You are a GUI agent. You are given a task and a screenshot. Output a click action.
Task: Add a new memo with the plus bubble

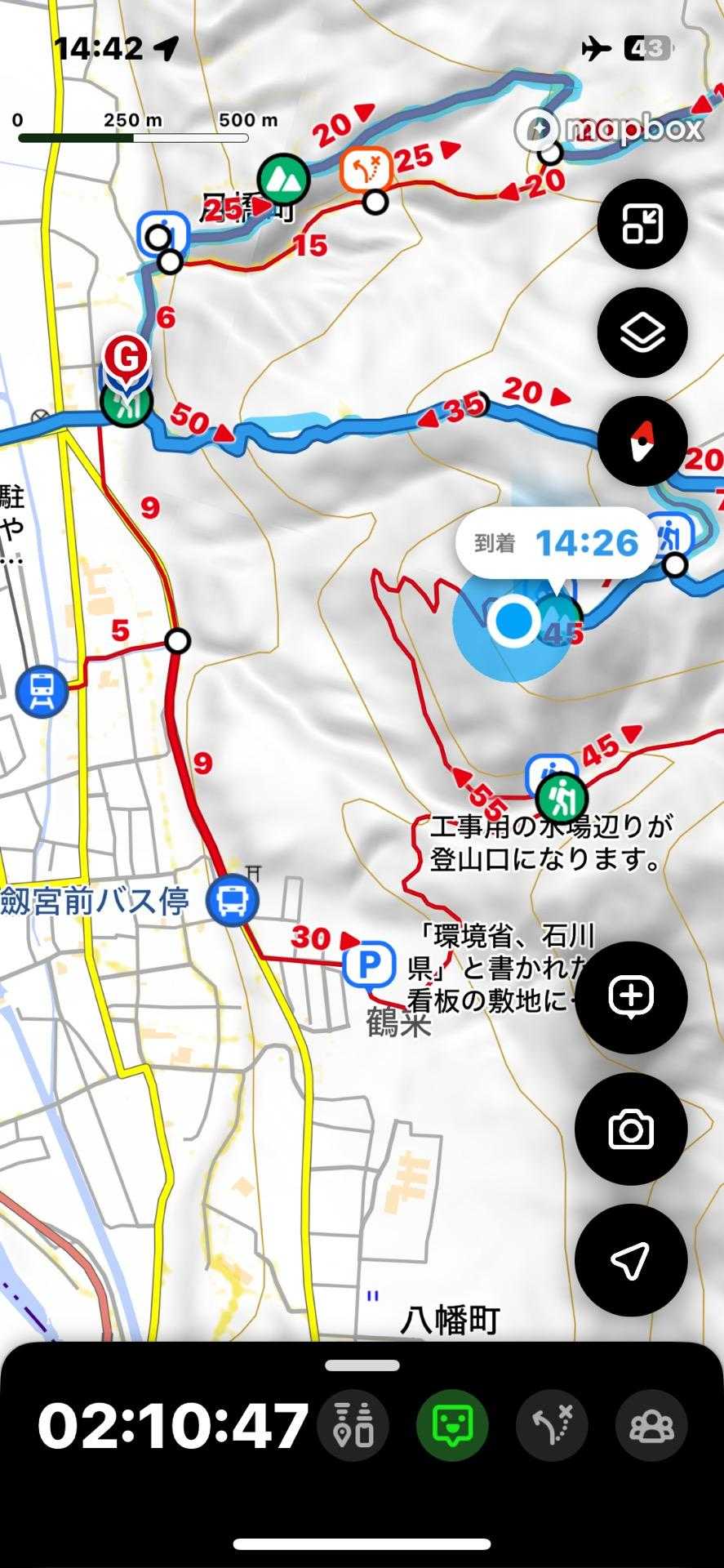[x=631, y=997]
